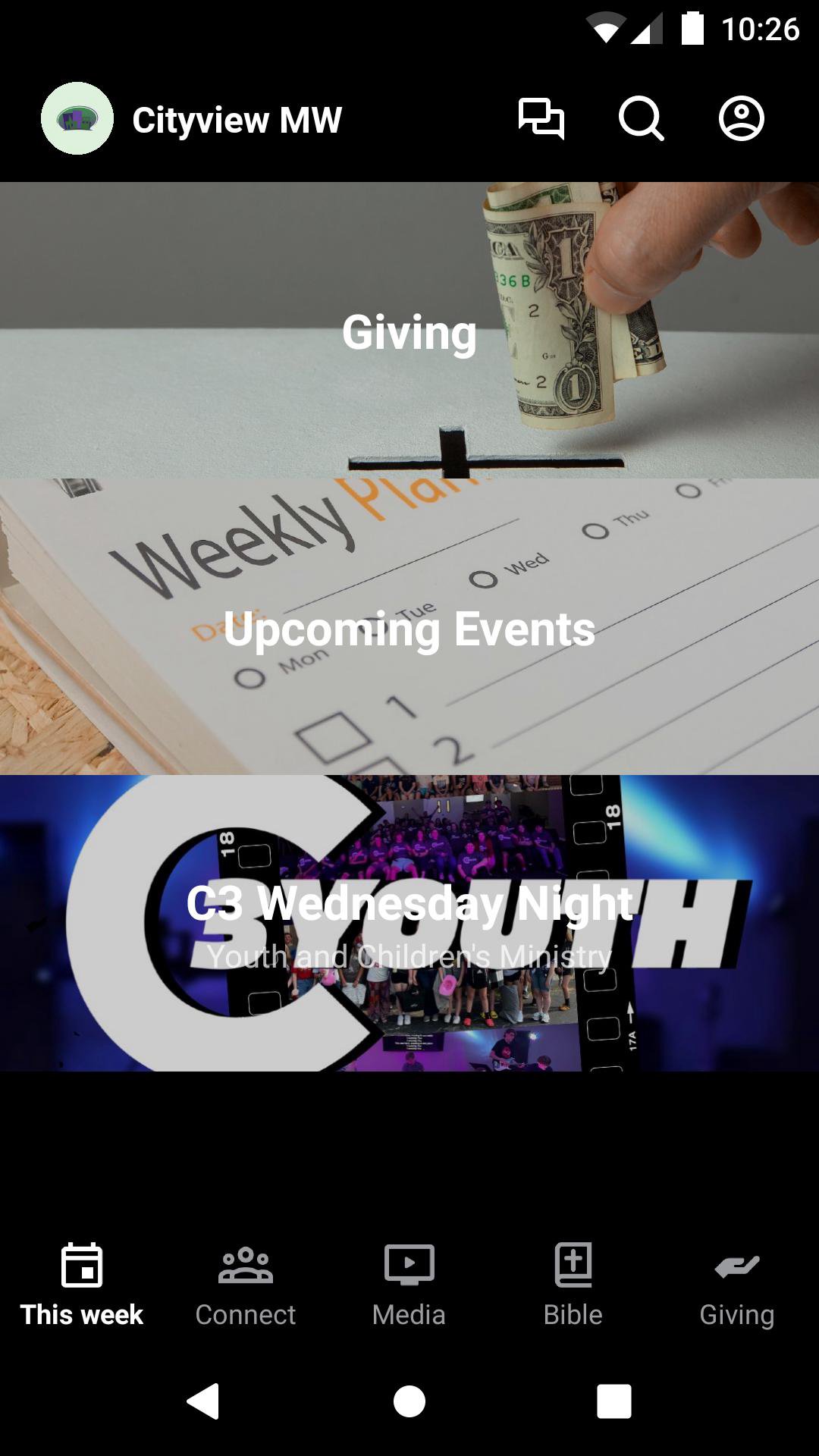Select the This week tab
This screenshot has width=819, height=1456.
point(82,1285)
